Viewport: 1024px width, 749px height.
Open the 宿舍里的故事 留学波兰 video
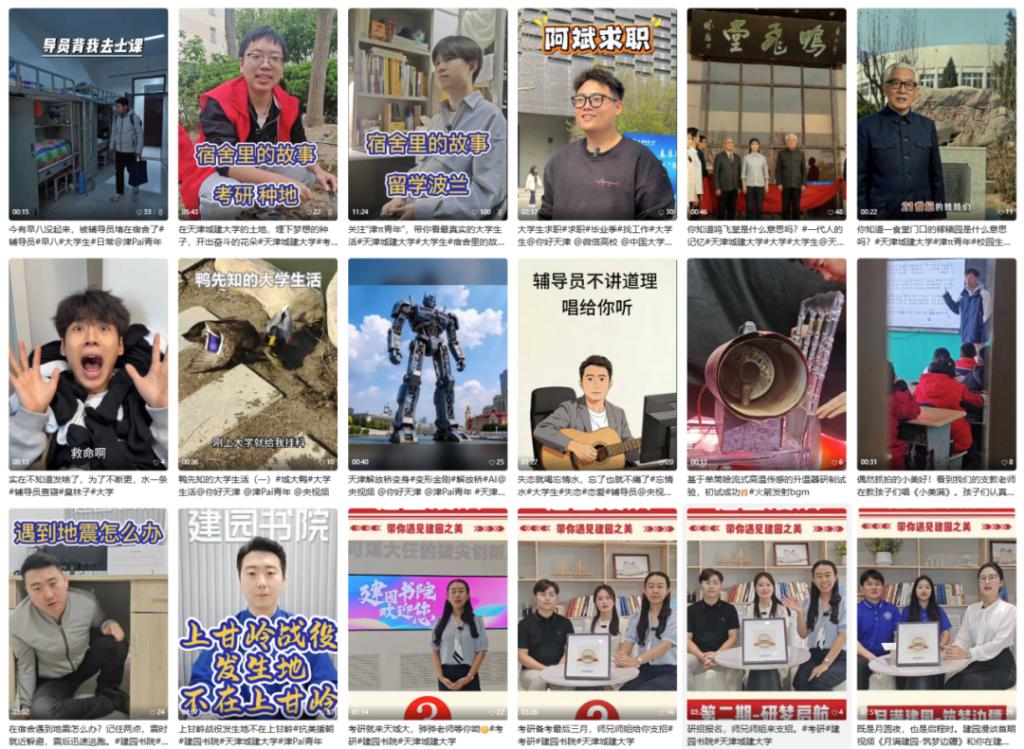point(427,115)
